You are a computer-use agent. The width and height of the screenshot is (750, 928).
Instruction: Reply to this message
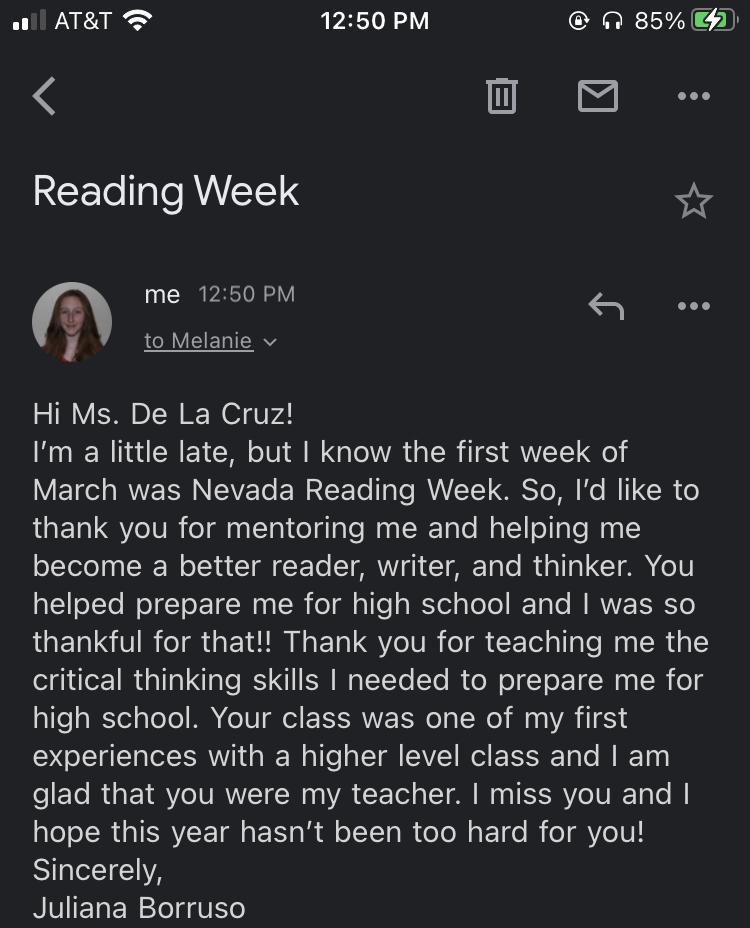(x=606, y=306)
